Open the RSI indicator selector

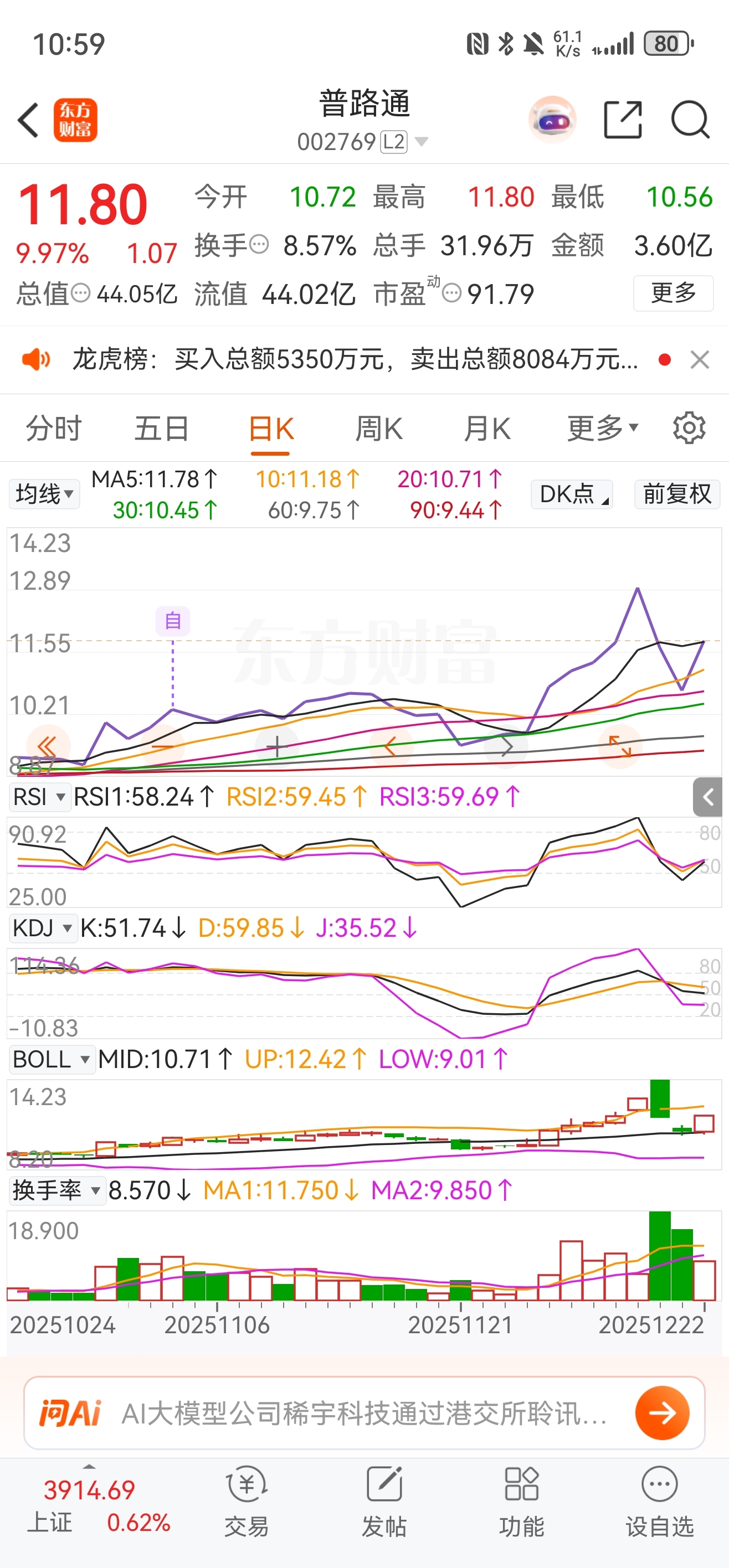point(38,797)
